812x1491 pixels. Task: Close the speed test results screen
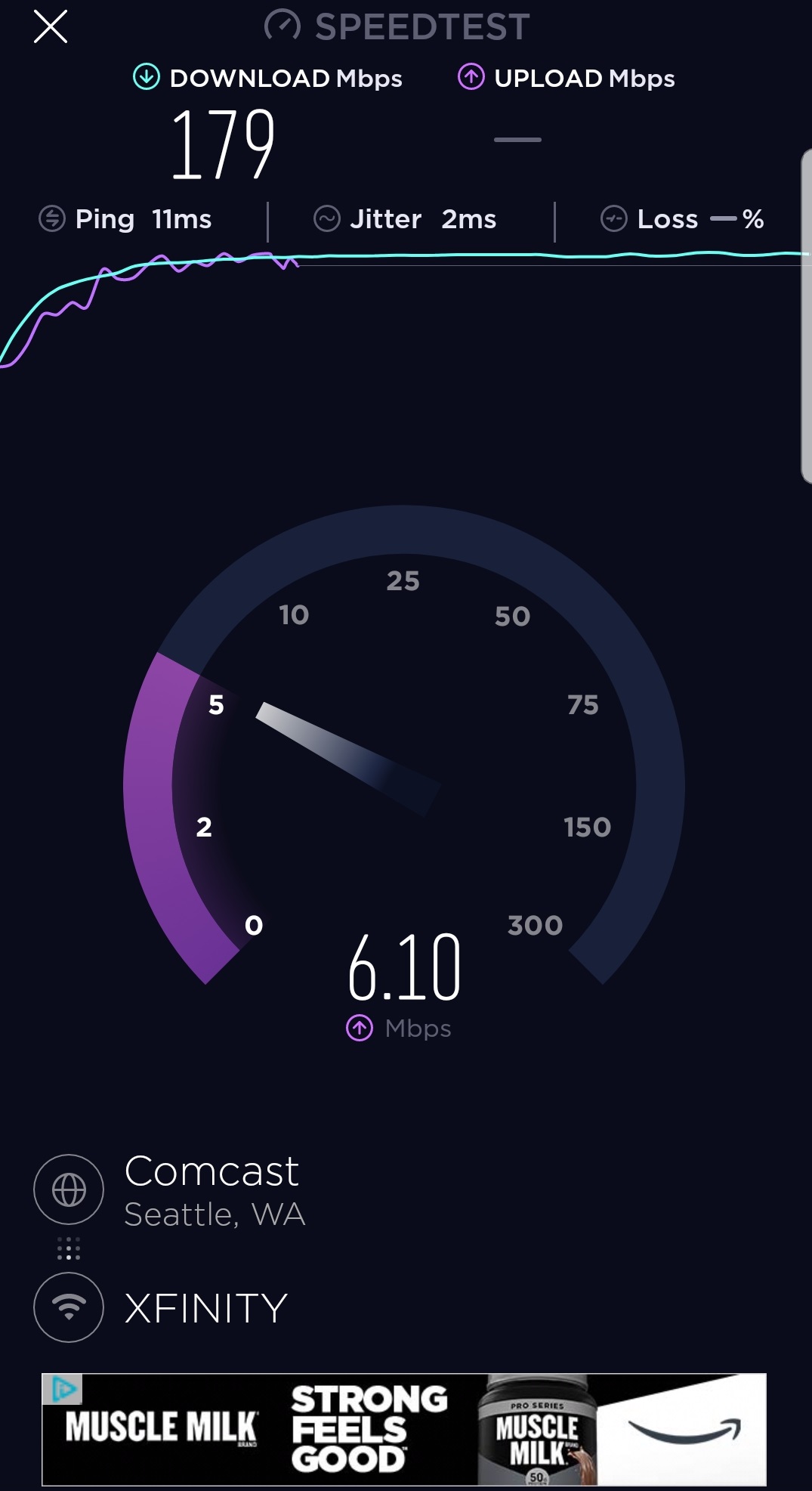pos(51,27)
